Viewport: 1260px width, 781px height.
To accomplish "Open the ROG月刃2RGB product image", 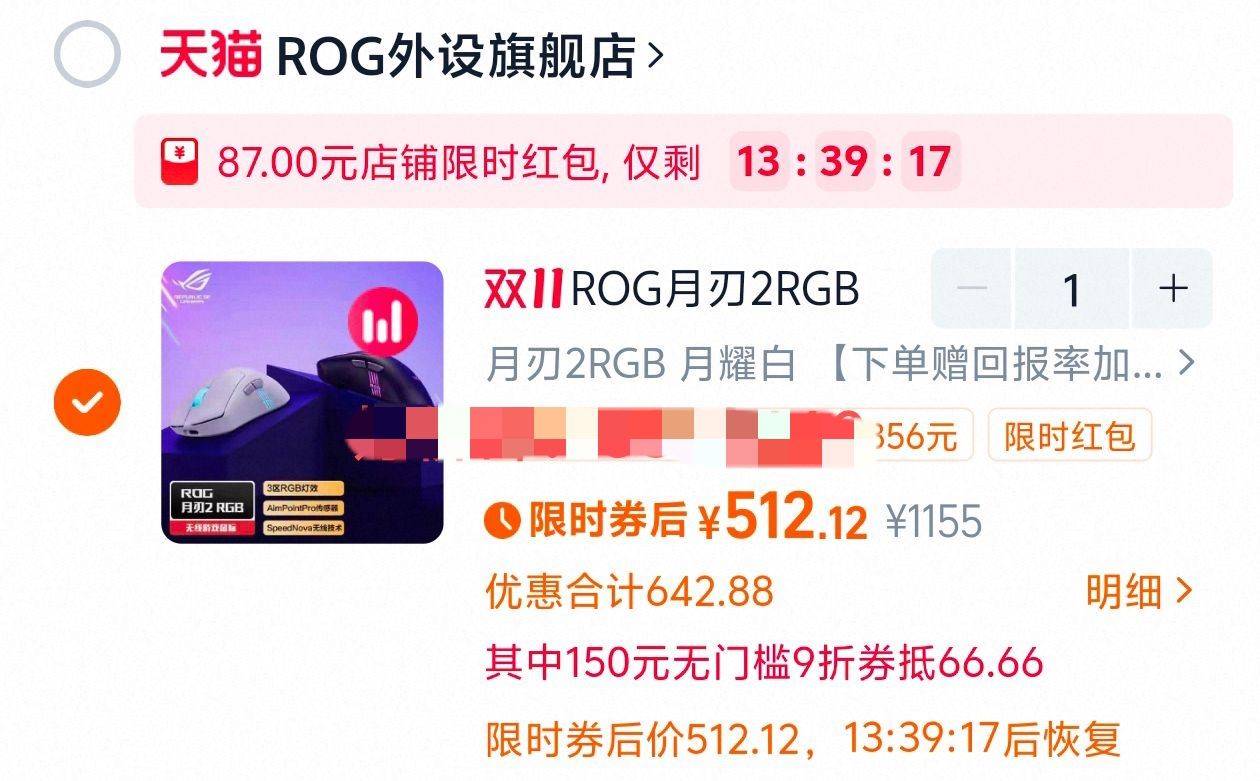I will 302,402.
